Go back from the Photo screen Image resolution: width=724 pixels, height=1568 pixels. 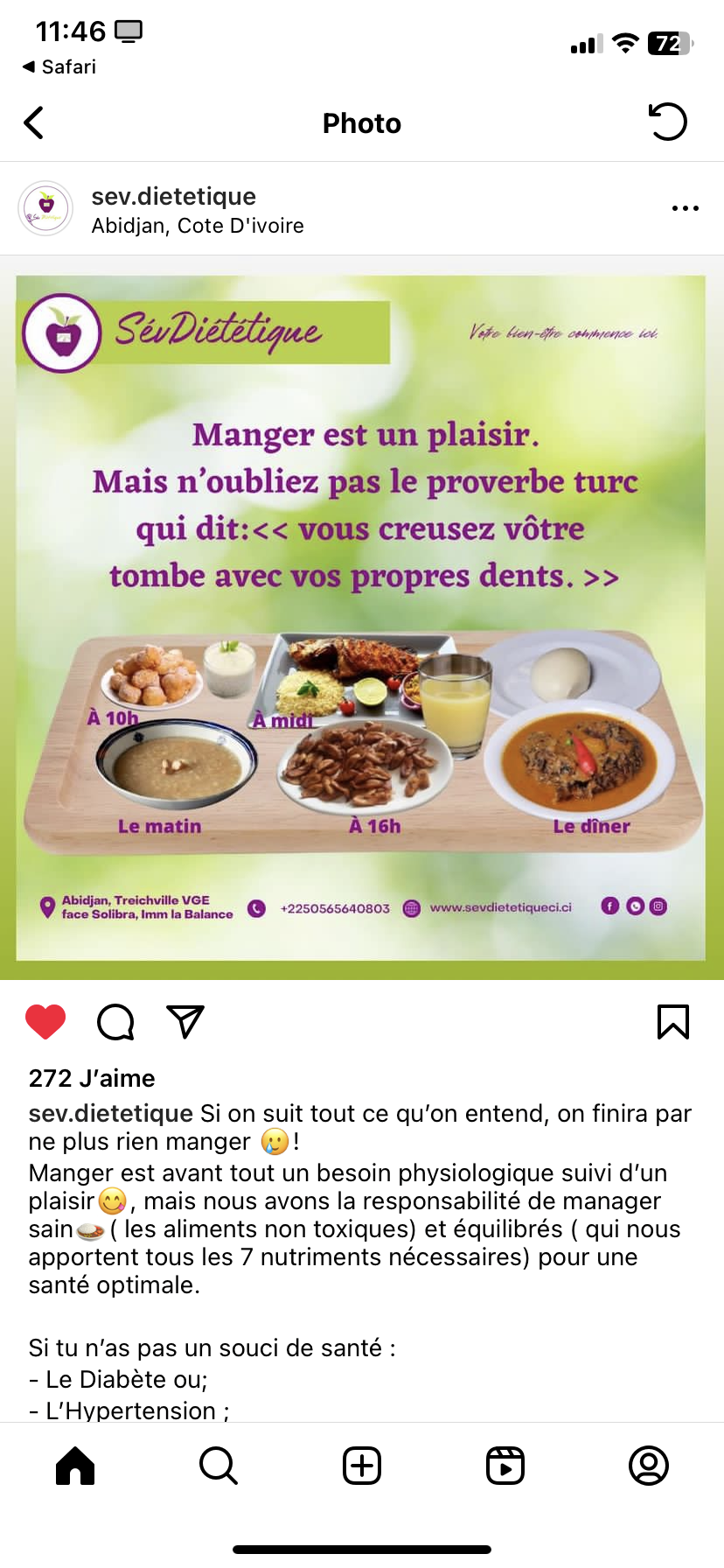point(34,123)
